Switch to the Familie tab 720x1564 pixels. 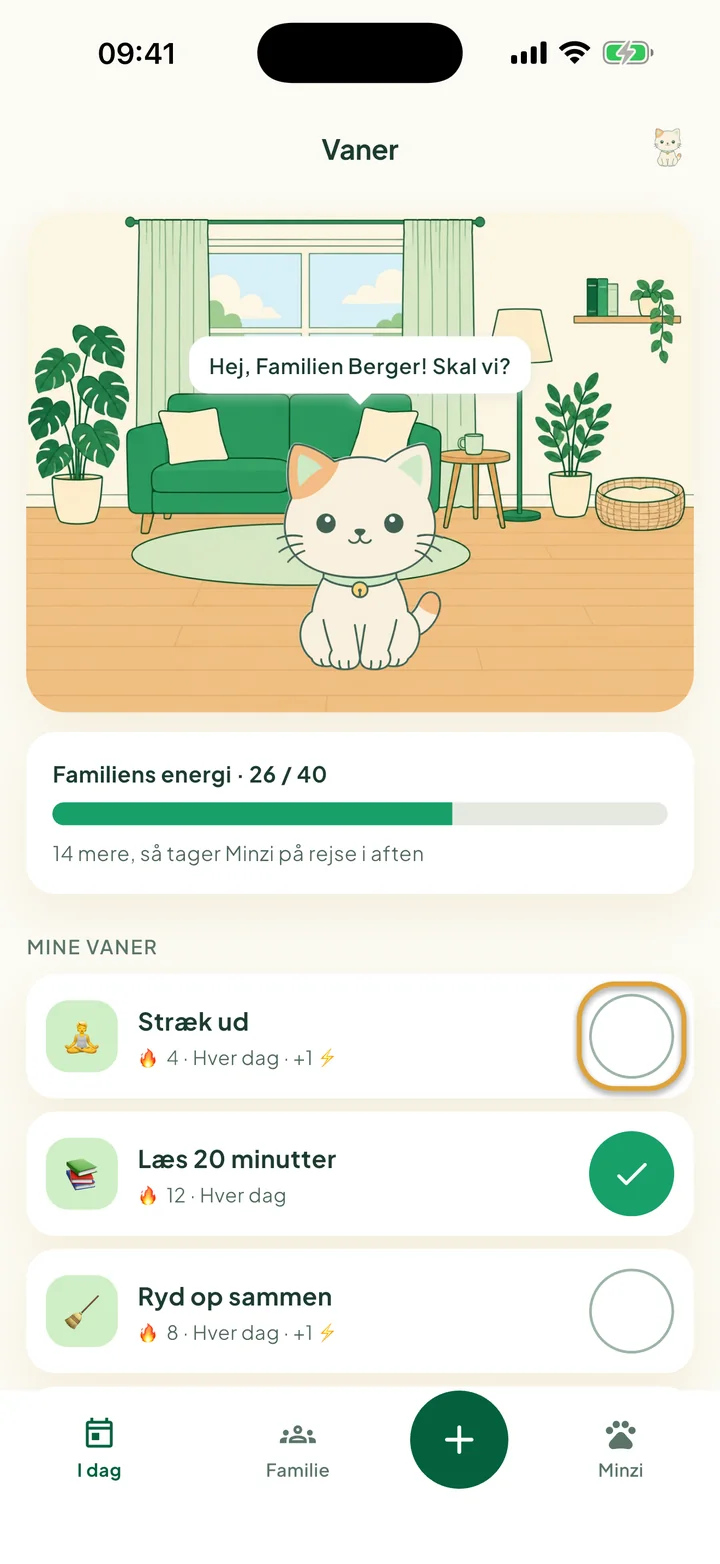297,1451
